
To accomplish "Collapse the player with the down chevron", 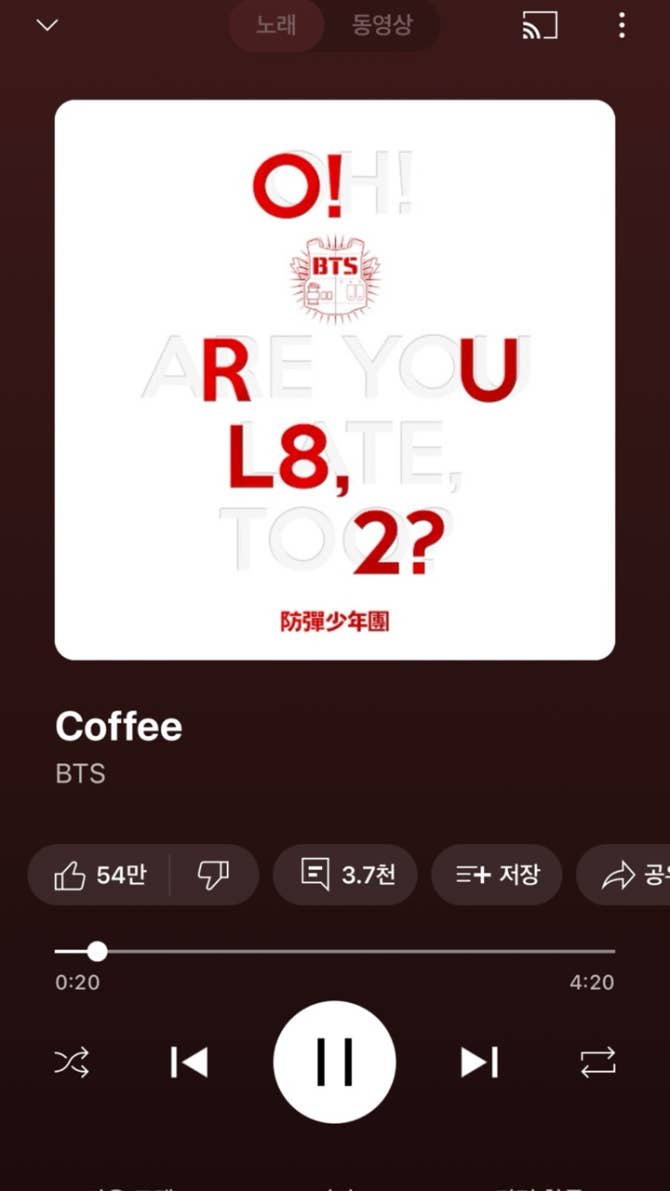I will (47, 25).
